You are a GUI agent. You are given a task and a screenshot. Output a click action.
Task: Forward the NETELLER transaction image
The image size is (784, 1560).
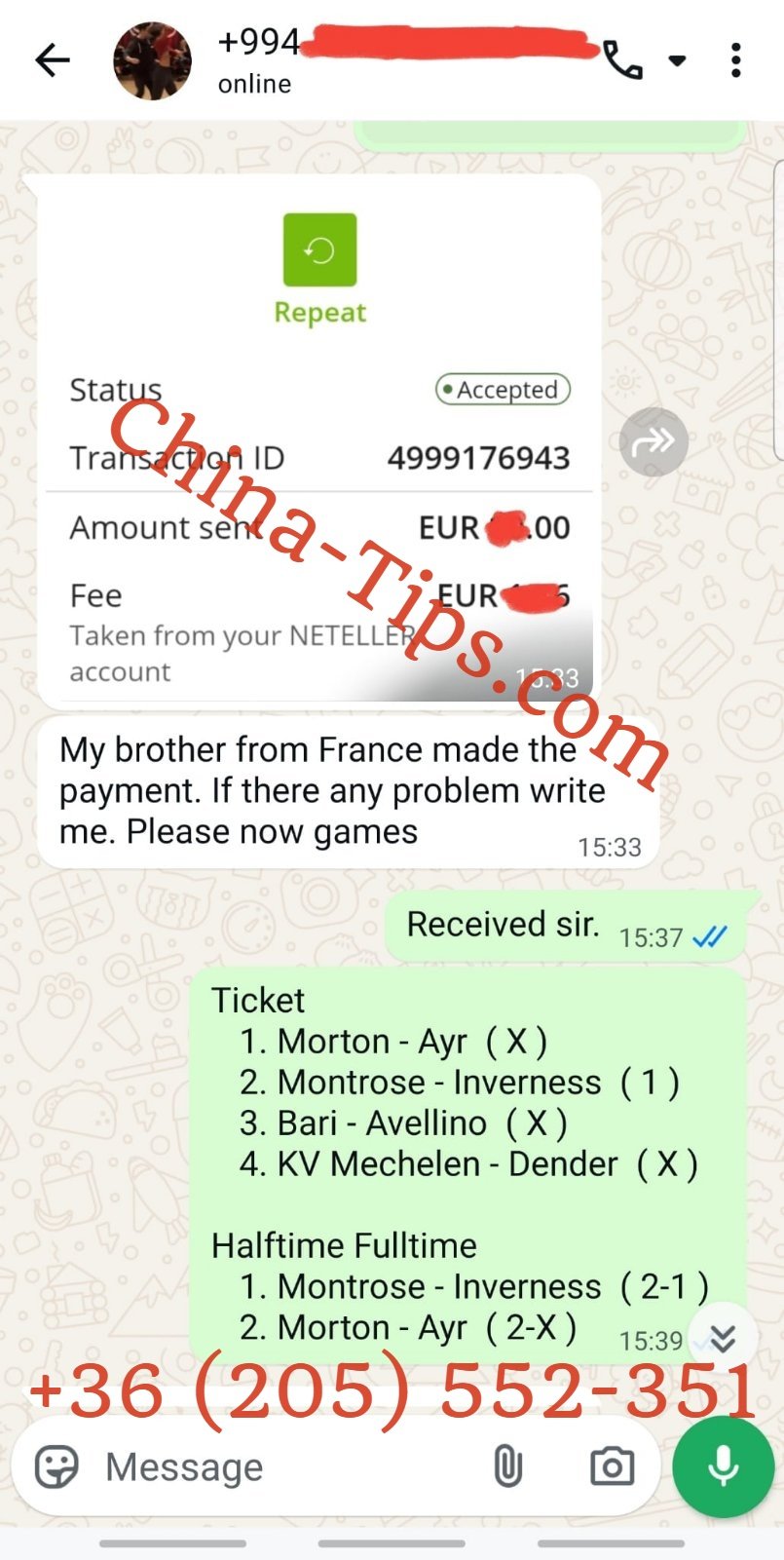click(x=653, y=442)
